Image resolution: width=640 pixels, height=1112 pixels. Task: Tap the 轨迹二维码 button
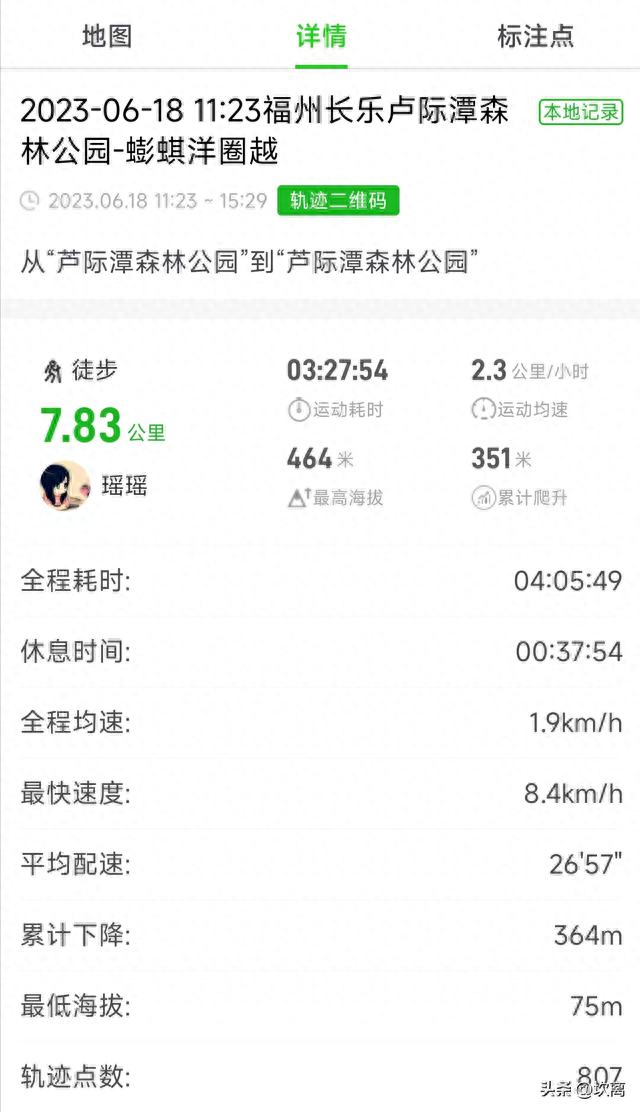[x=338, y=201]
